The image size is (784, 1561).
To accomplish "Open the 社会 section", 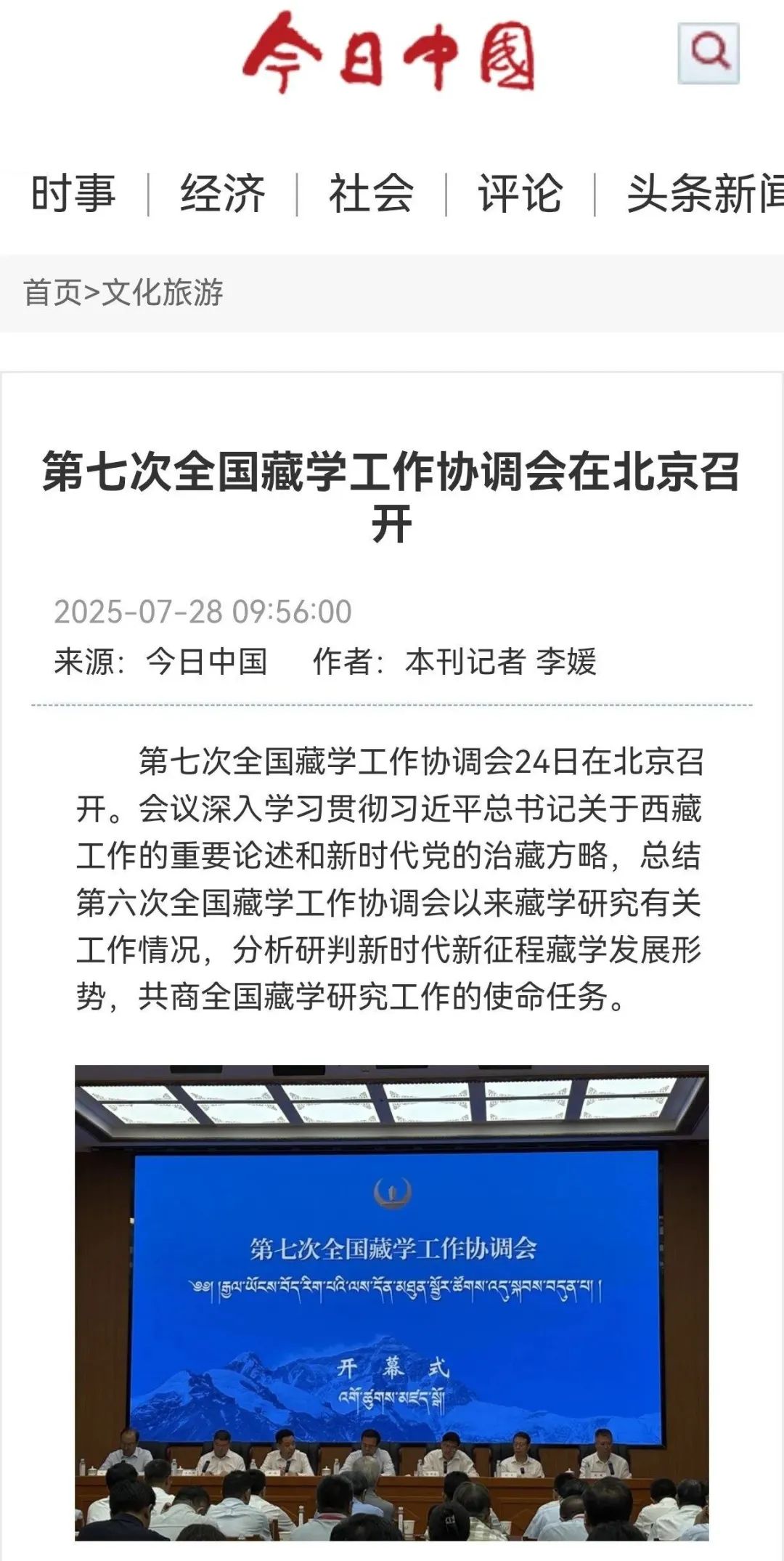I will point(372,194).
